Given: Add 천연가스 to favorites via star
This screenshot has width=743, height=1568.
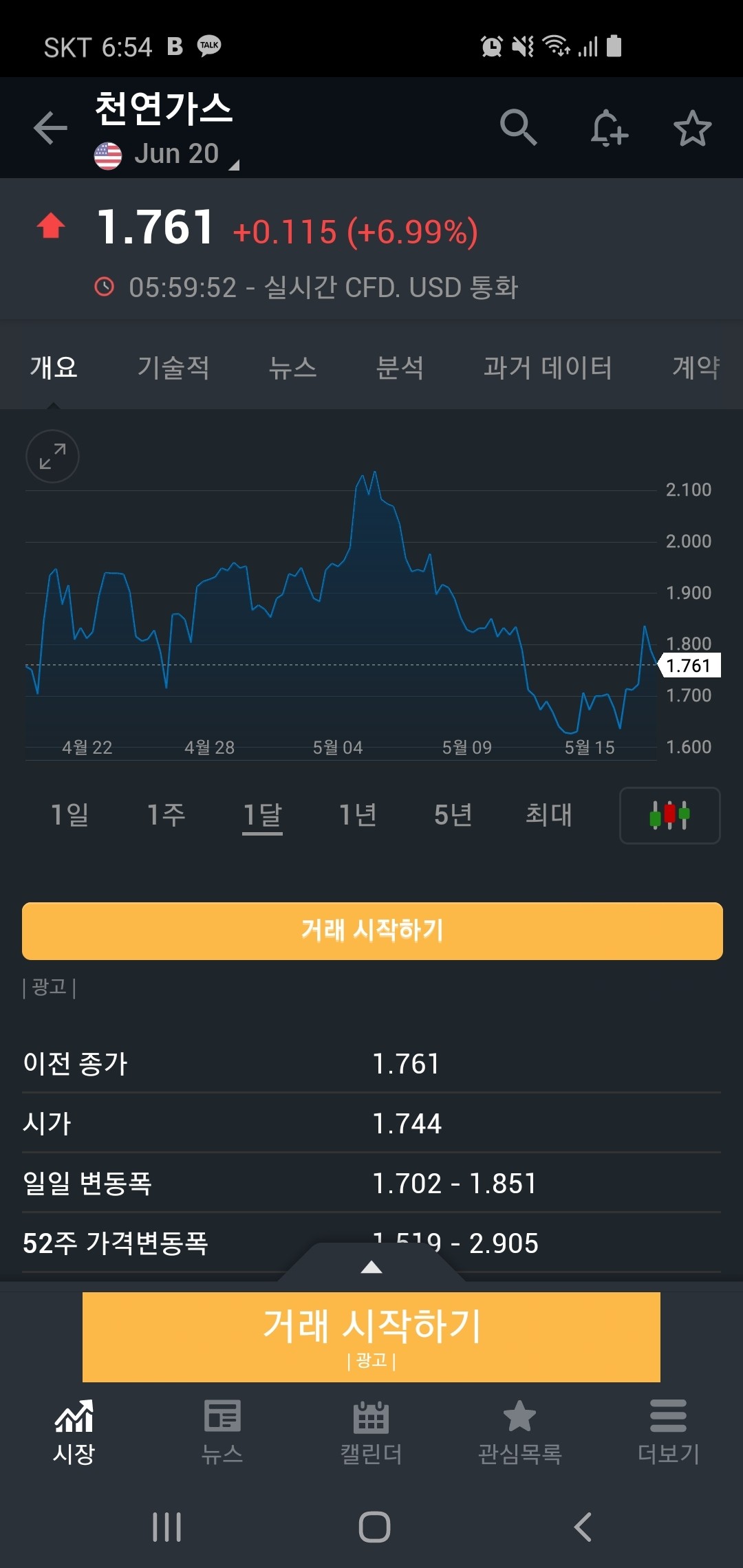Looking at the screenshot, I should [692, 128].
